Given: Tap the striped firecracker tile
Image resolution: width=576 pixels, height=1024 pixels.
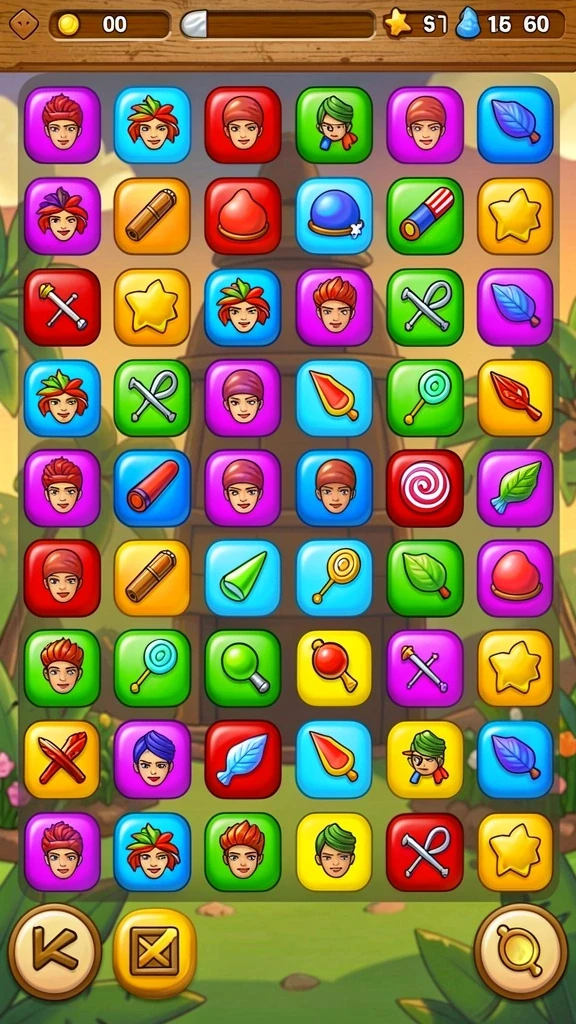Looking at the screenshot, I should point(425,216).
